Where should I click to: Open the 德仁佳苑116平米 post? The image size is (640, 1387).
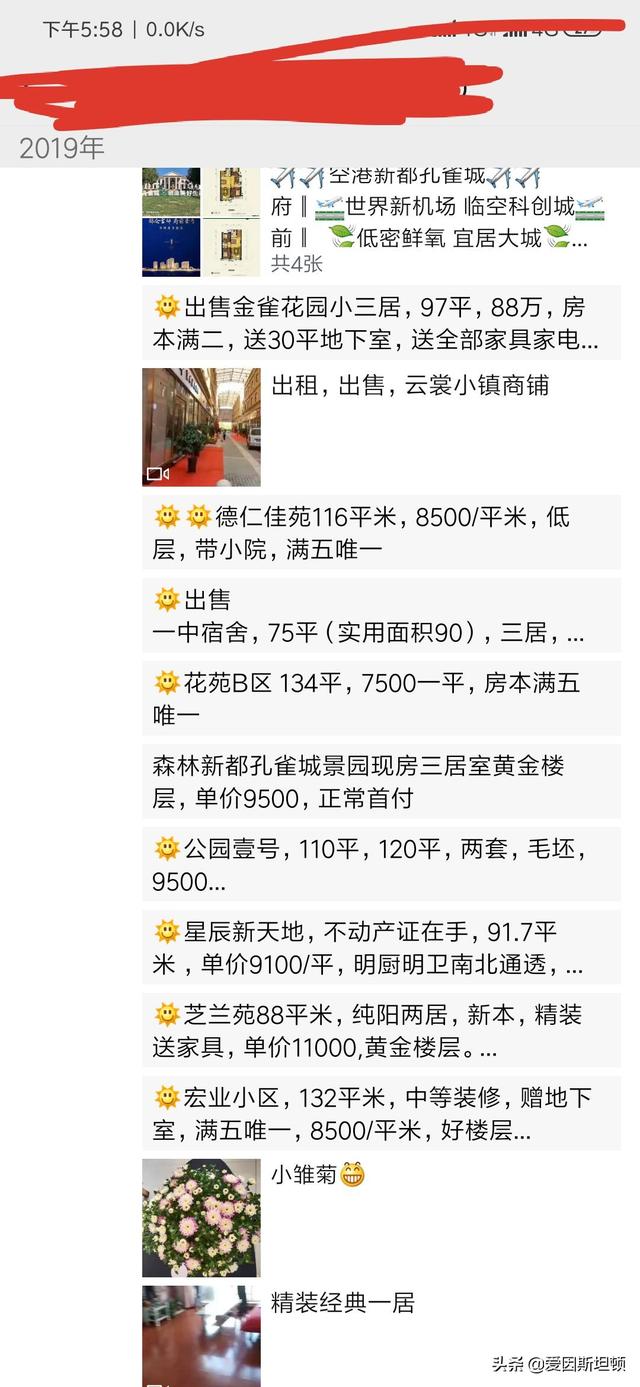(380, 532)
